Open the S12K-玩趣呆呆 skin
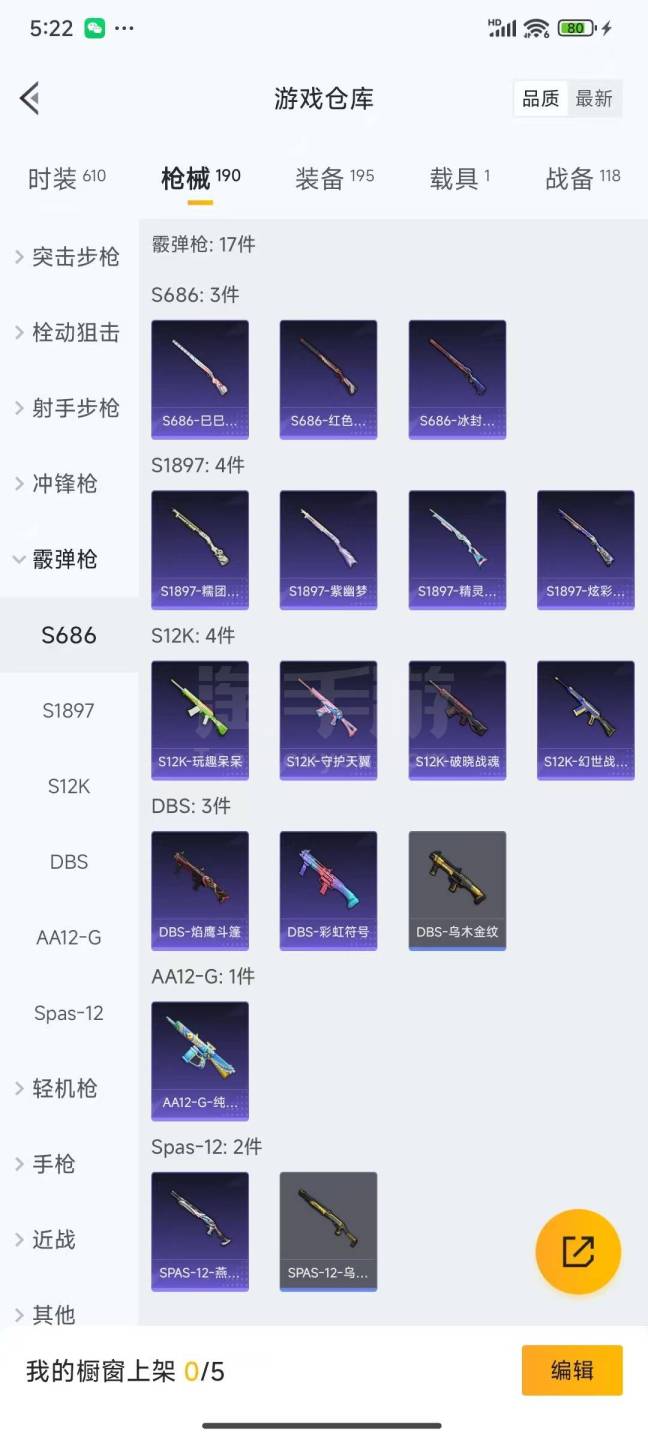648x1440 pixels. [x=200, y=719]
